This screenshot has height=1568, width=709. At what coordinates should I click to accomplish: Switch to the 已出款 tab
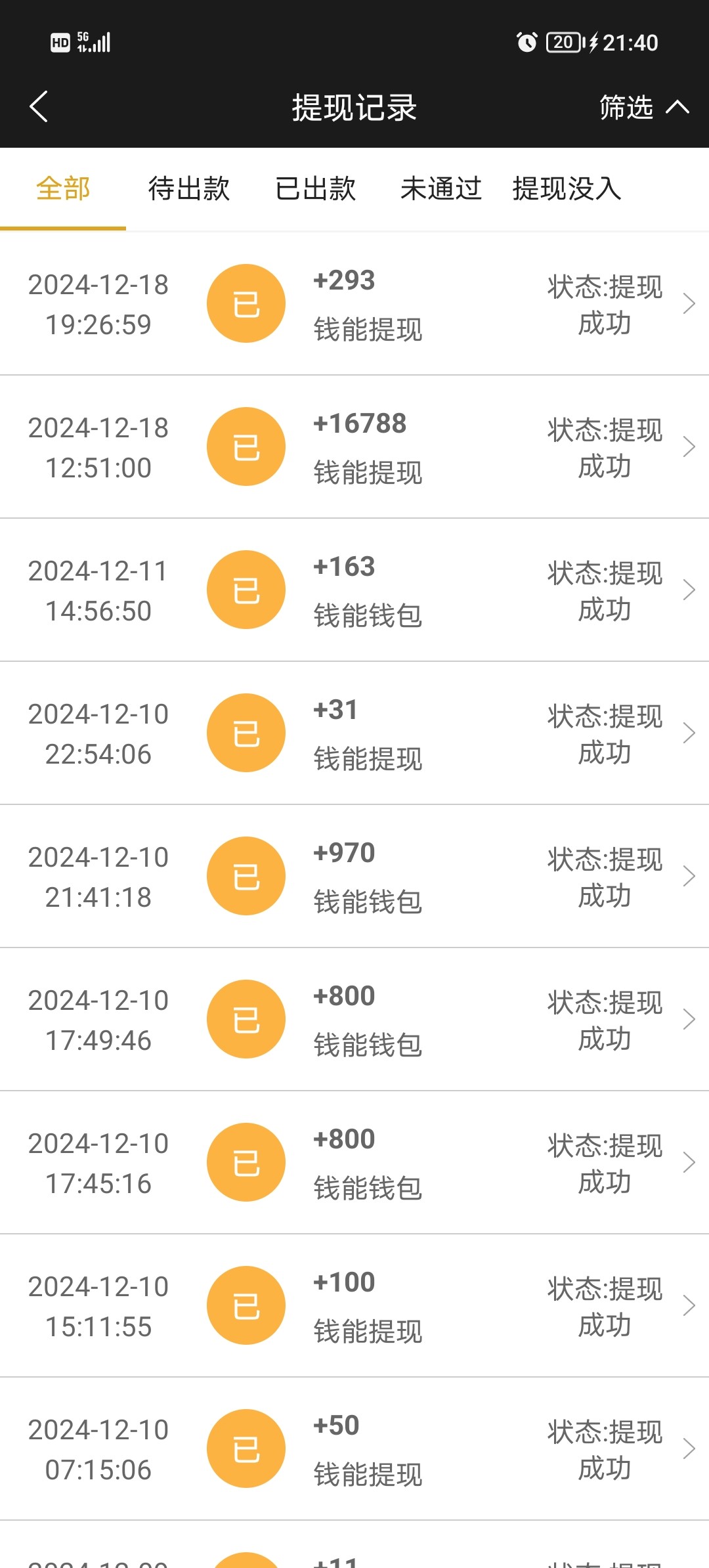tap(315, 189)
